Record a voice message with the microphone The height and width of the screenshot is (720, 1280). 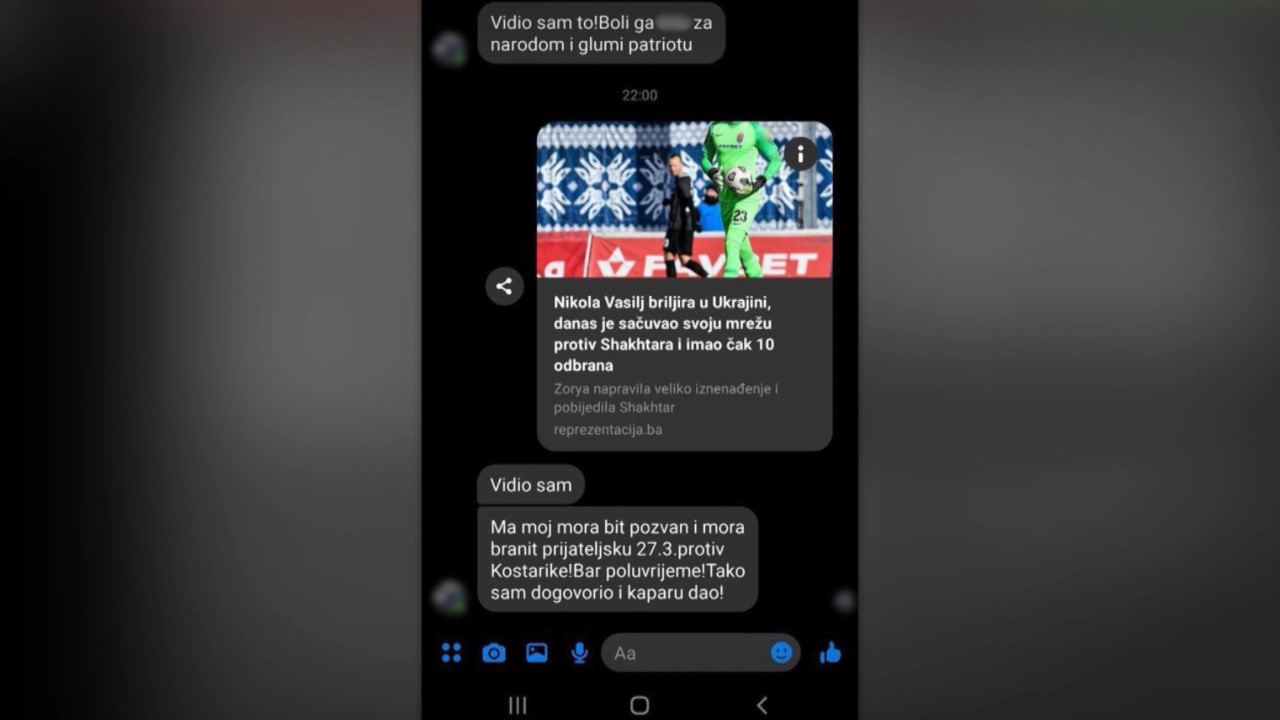tap(579, 653)
